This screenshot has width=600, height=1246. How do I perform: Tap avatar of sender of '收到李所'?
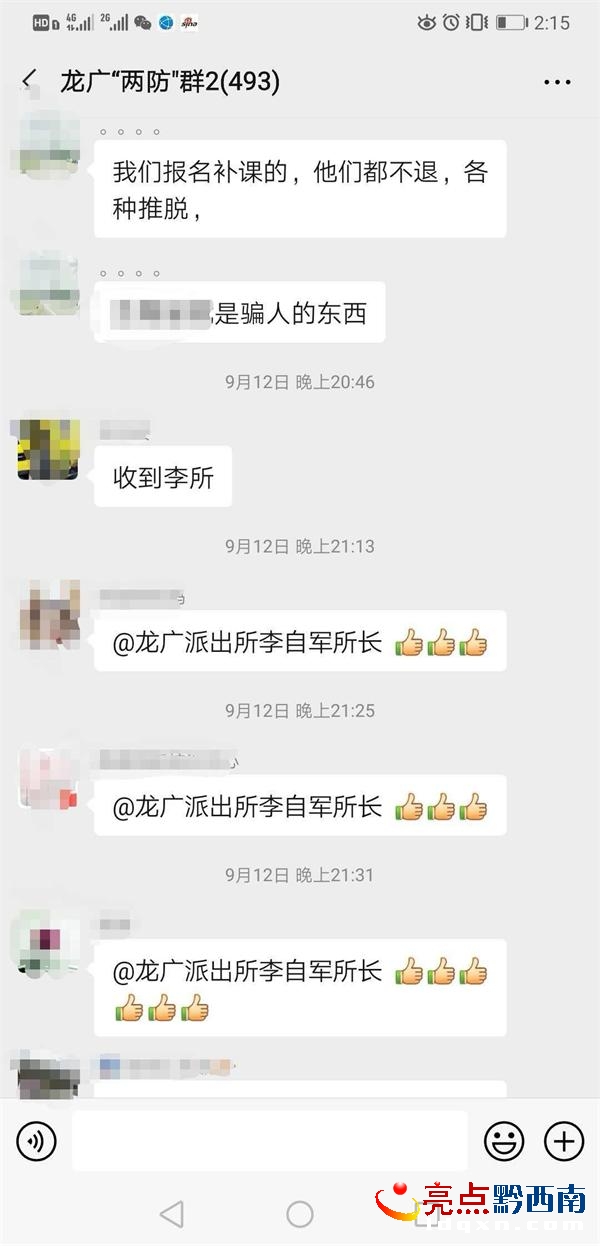pos(48,450)
